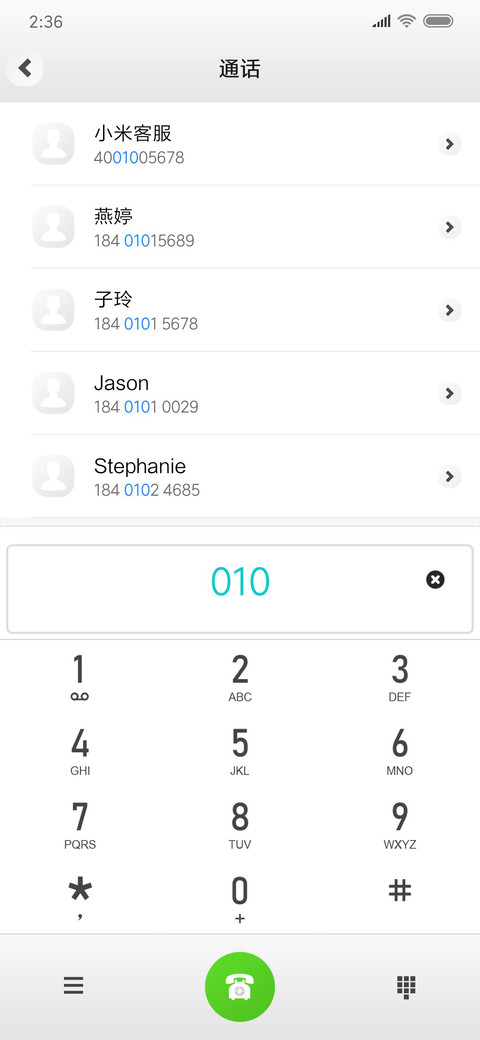Dial digit 3 DEF key
Screen dimensions: 480x1040
400,677
